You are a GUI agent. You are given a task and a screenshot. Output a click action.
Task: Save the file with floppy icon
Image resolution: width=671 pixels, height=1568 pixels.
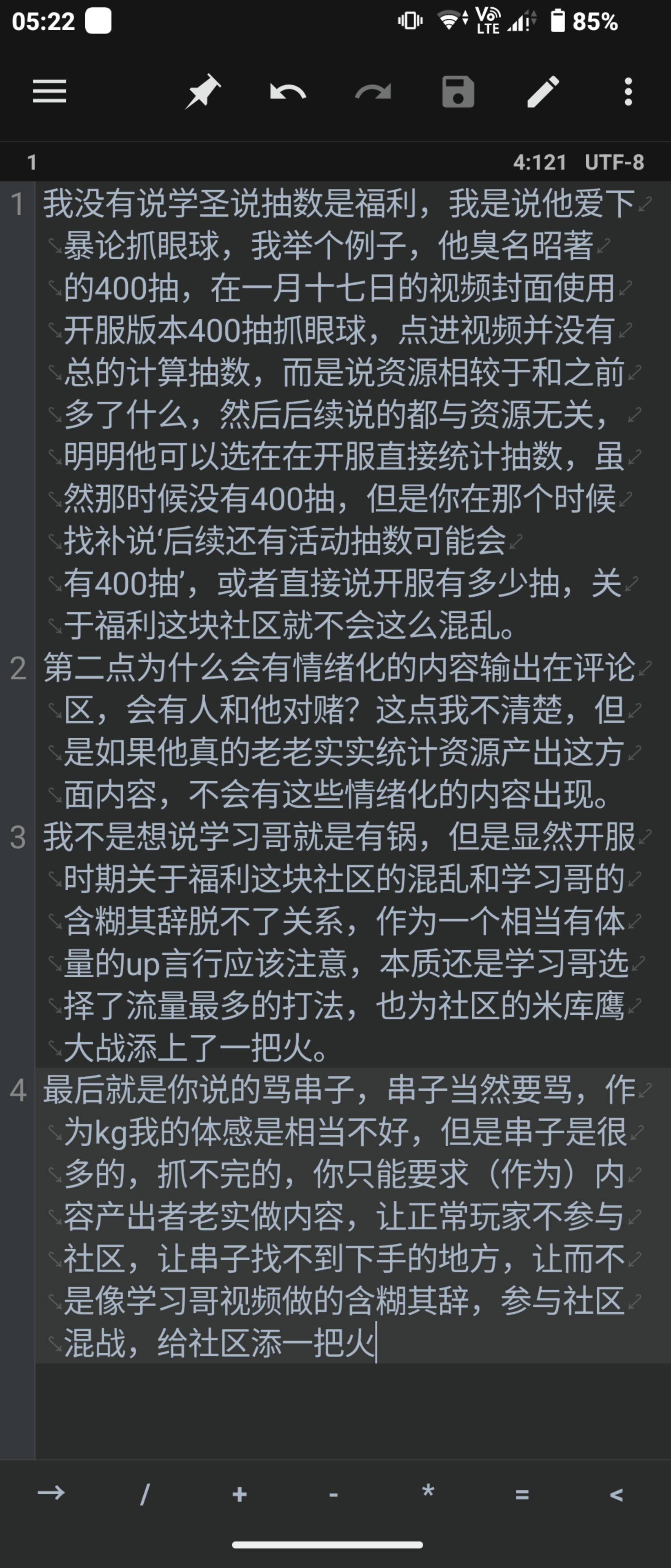click(458, 92)
